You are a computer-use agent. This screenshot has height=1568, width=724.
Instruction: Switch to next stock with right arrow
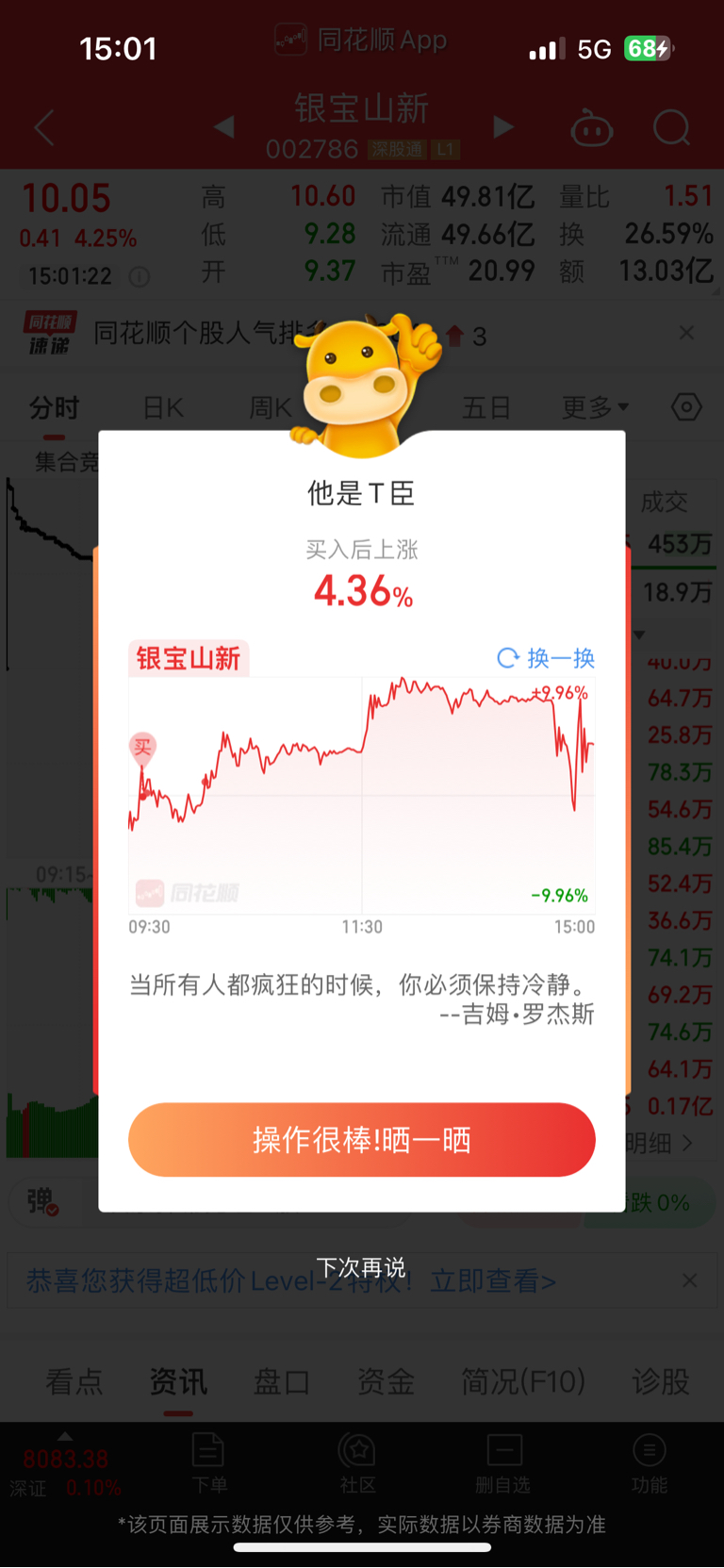[502, 128]
